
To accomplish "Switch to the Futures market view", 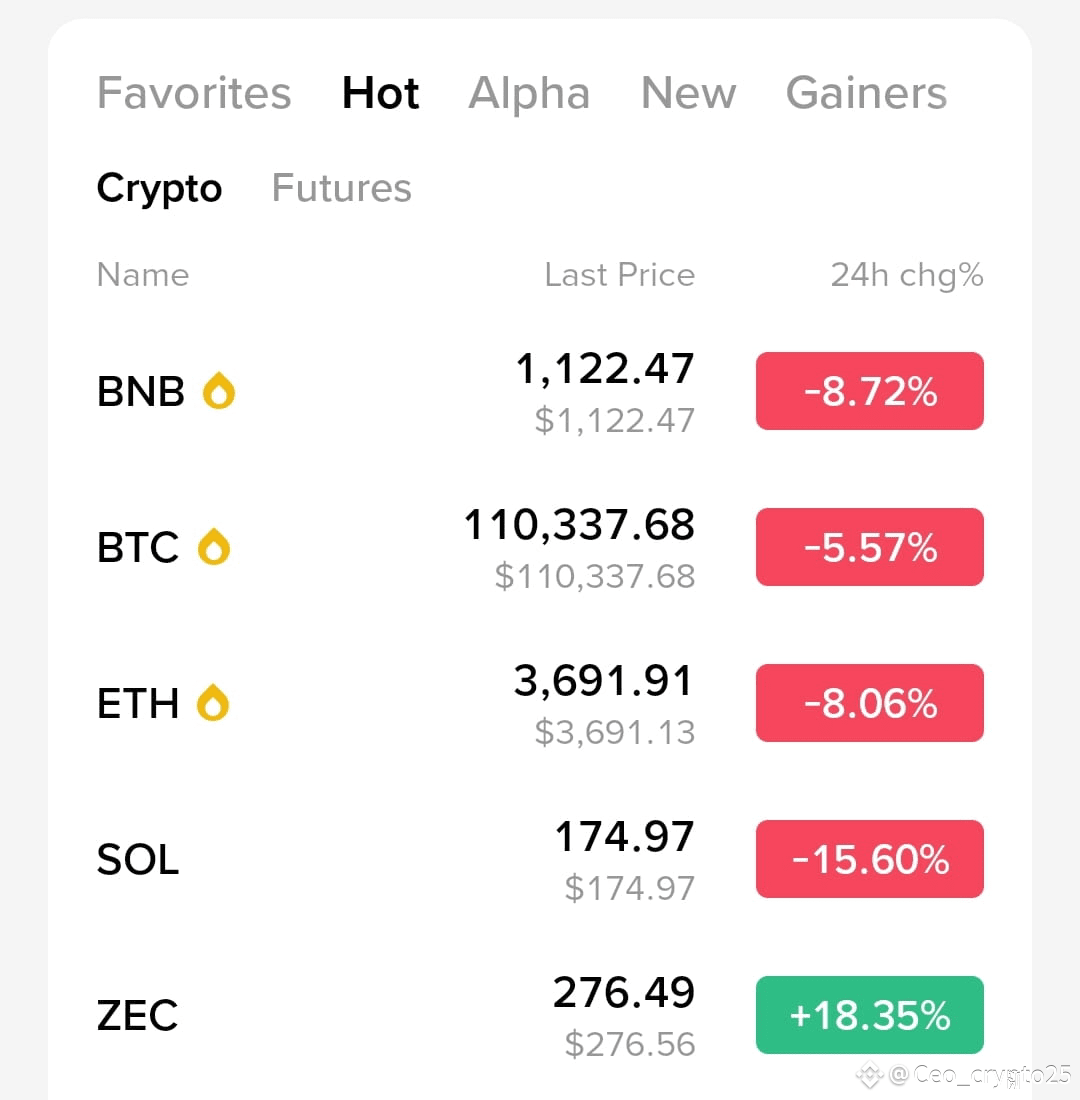I will [341, 188].
